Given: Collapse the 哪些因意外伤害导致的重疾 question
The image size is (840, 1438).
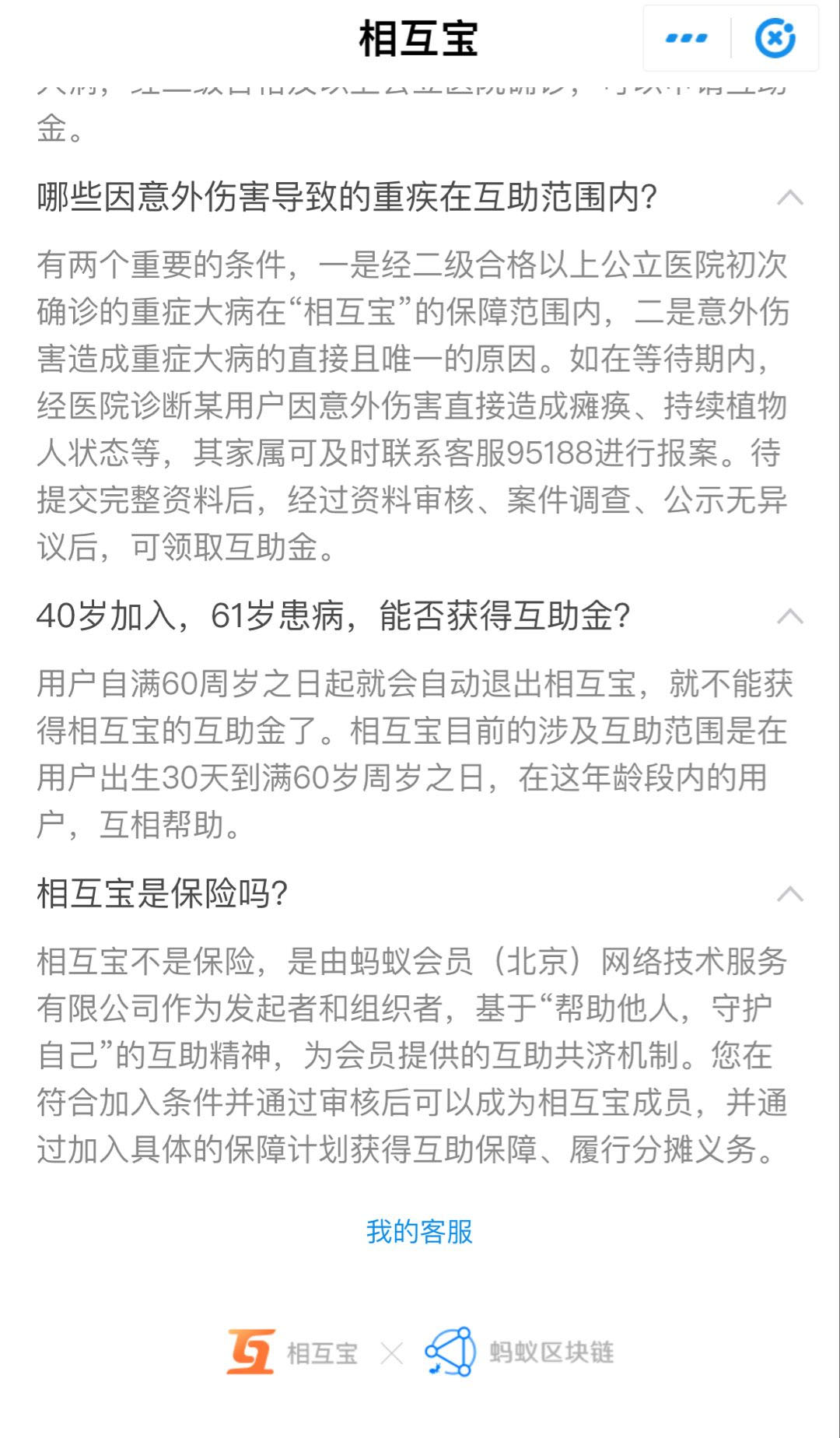Looking at the screenshot, I should tap(790, 198).
